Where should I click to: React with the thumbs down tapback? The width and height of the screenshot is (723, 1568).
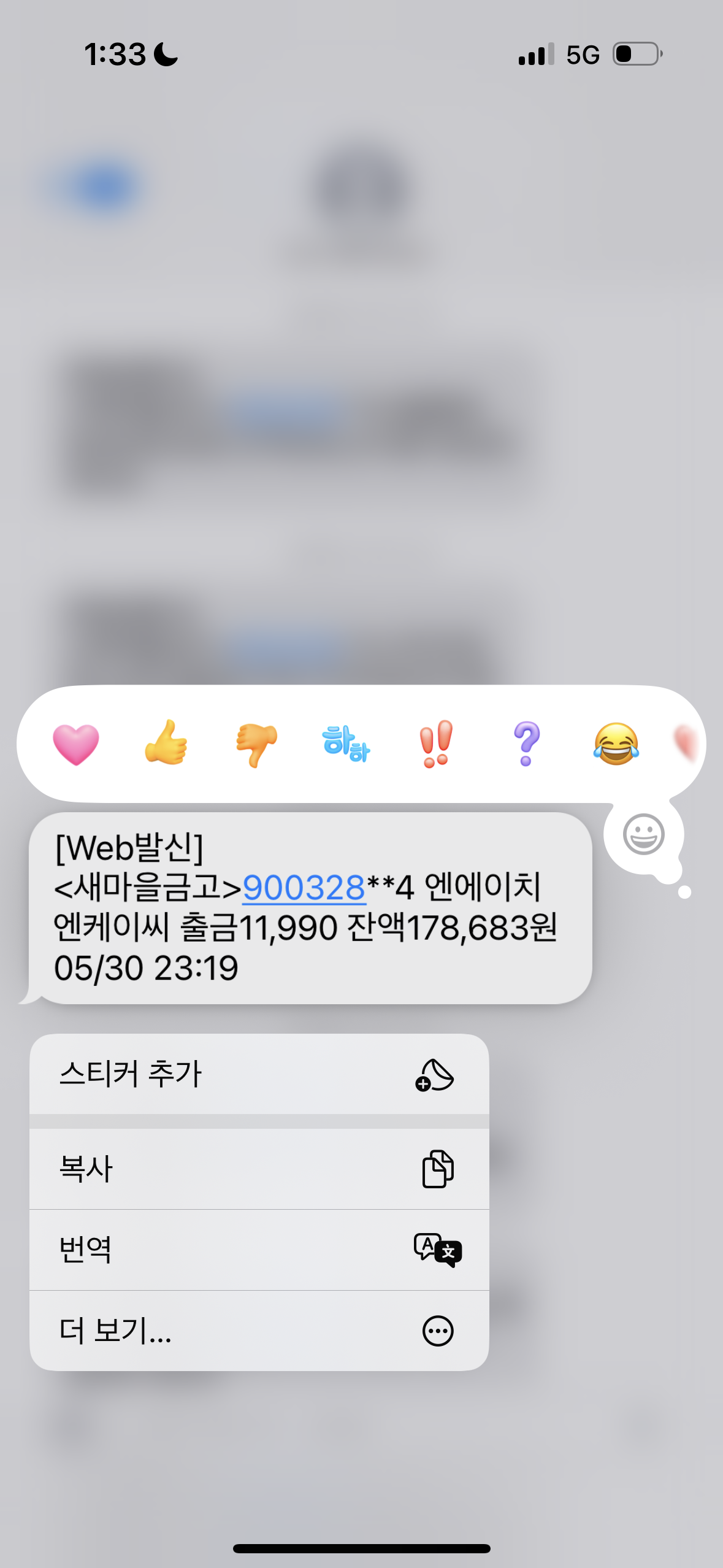(256, 744)
